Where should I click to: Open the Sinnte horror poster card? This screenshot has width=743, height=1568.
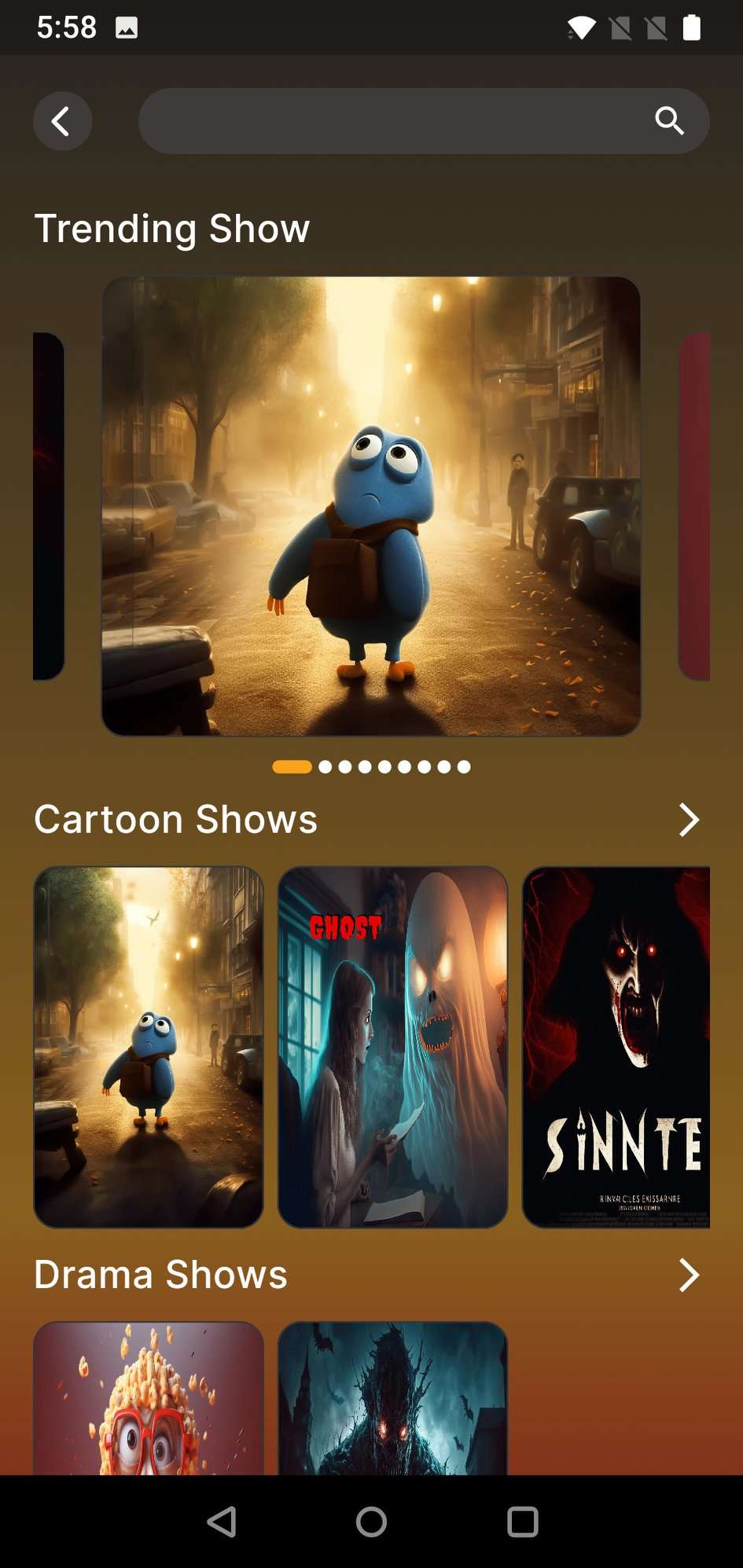(x=616, y=1047)
